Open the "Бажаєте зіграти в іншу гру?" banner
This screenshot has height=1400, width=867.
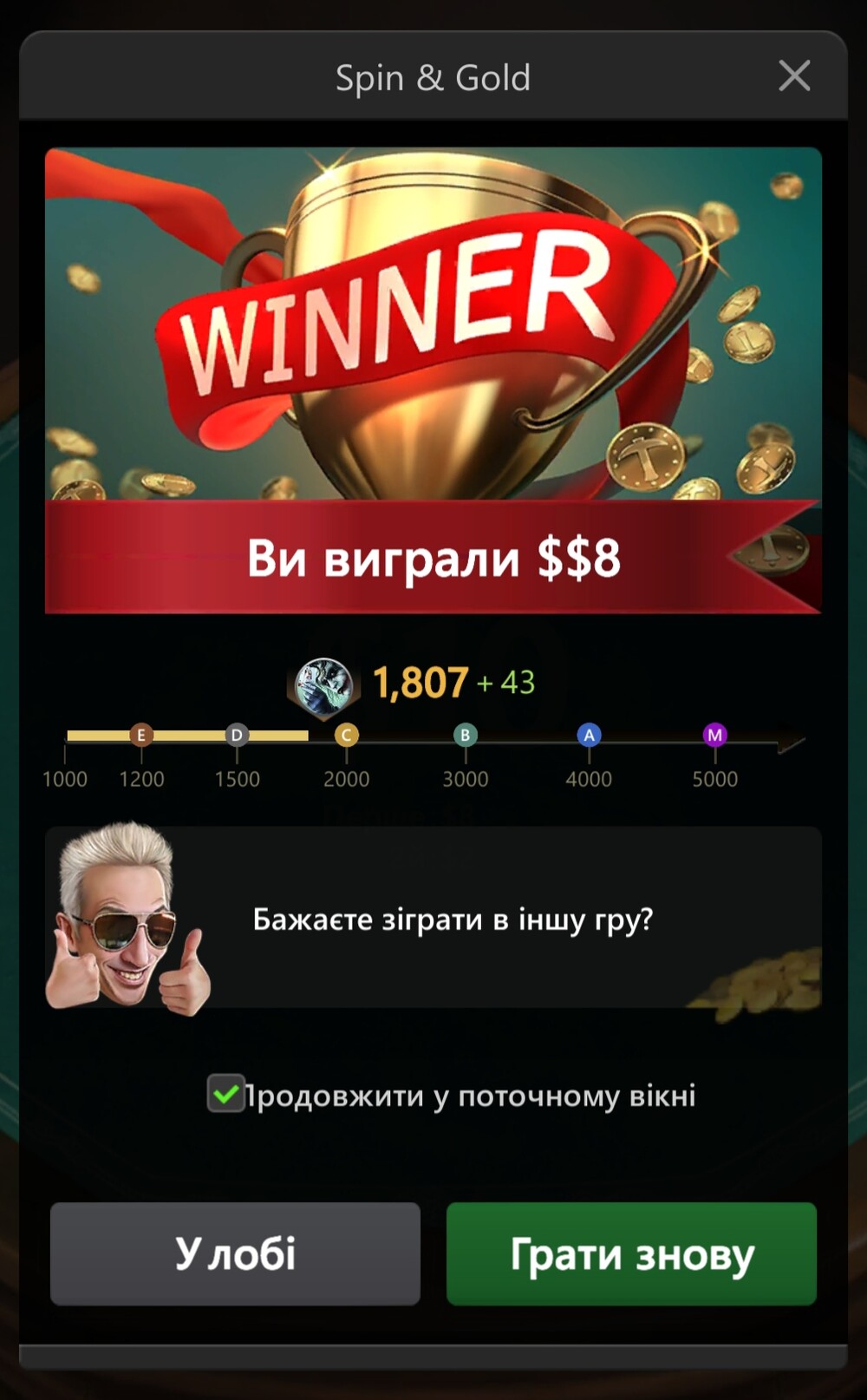pyautogui.click(x=433, y=918)
